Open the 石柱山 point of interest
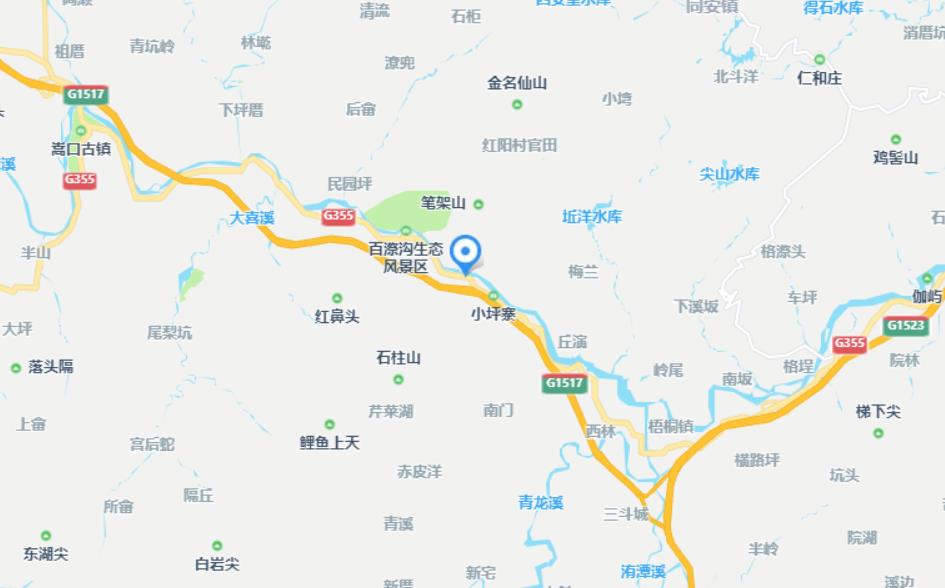The width and height of the screenshot is (945, 588). point(398,379)
